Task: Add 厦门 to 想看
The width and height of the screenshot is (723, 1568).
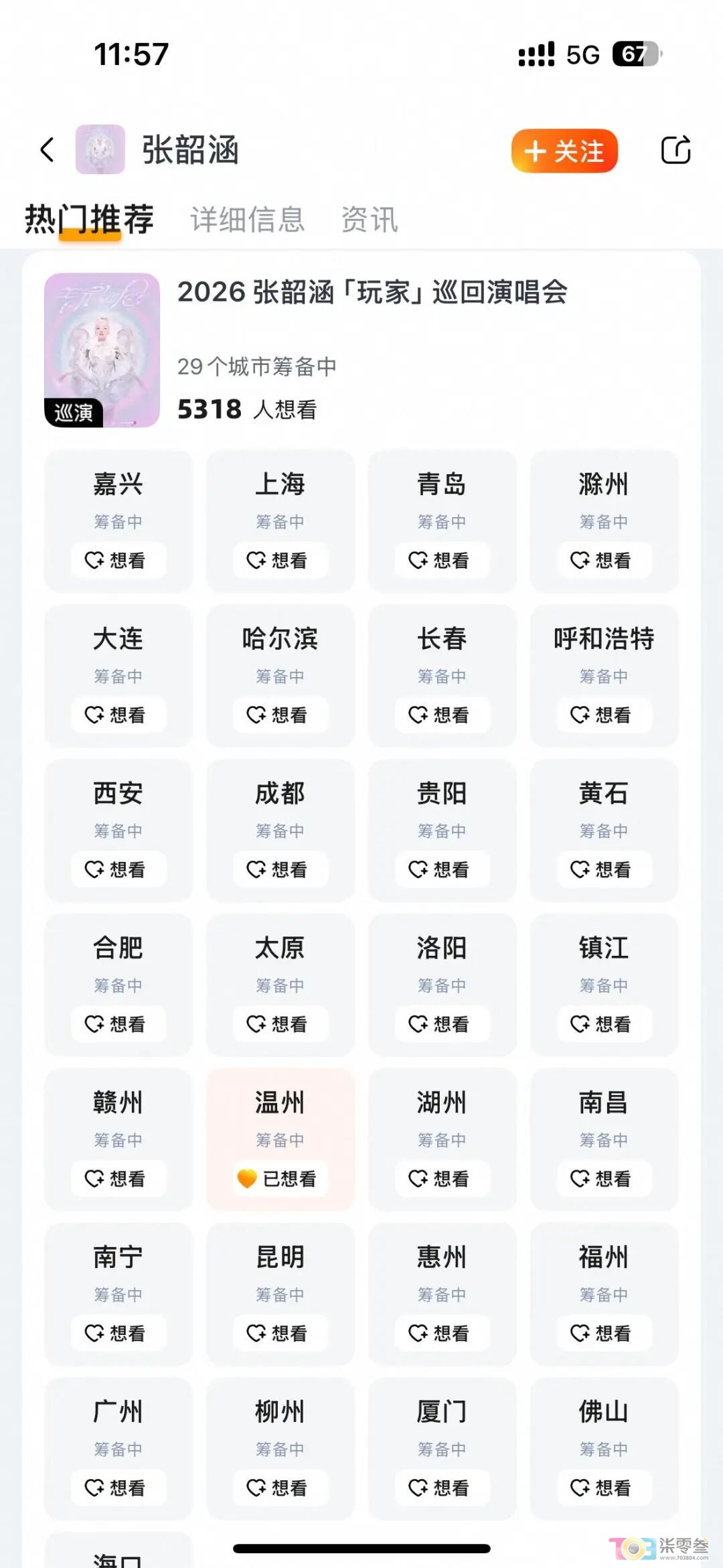Action: [x=442, y=1488]
